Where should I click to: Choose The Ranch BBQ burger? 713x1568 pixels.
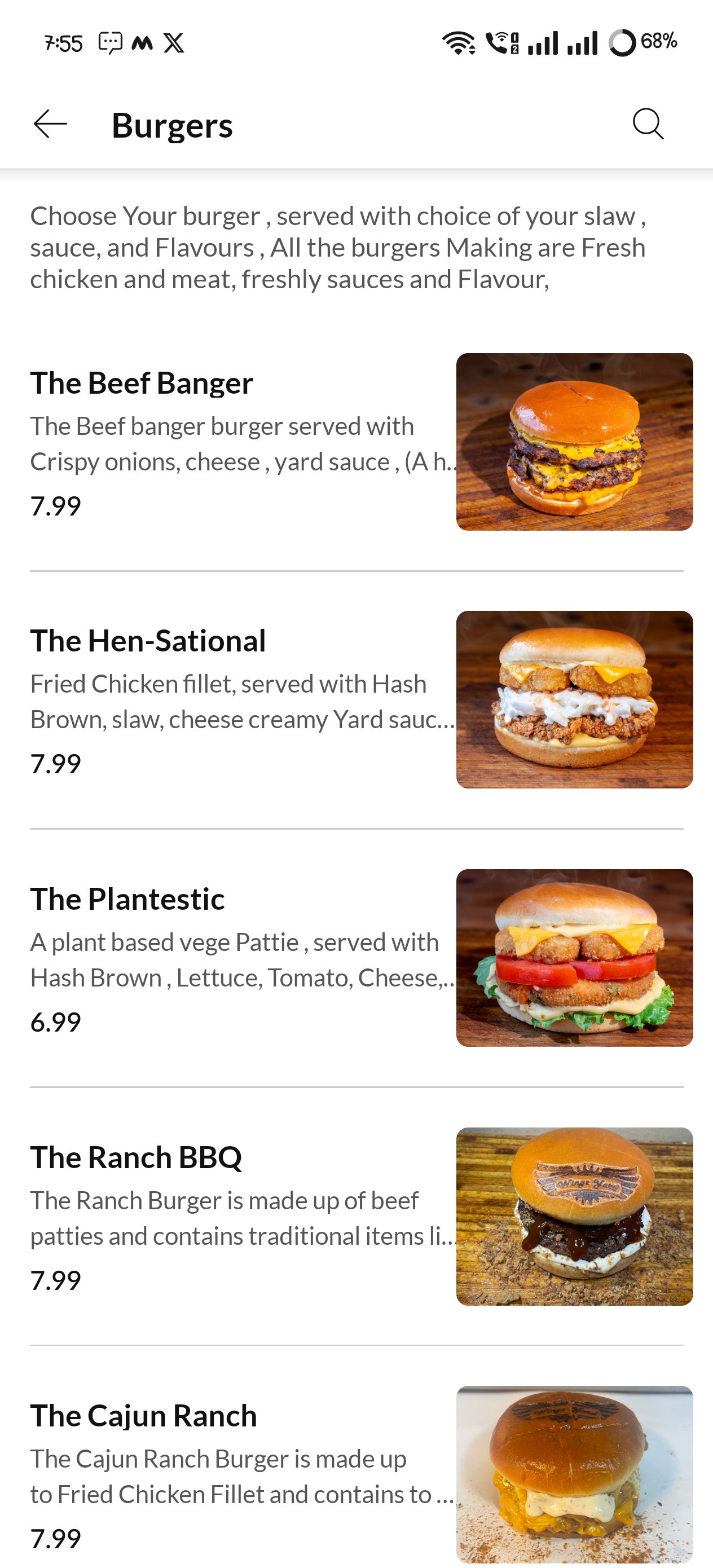pyautogui.click(x=136, y=1157)
